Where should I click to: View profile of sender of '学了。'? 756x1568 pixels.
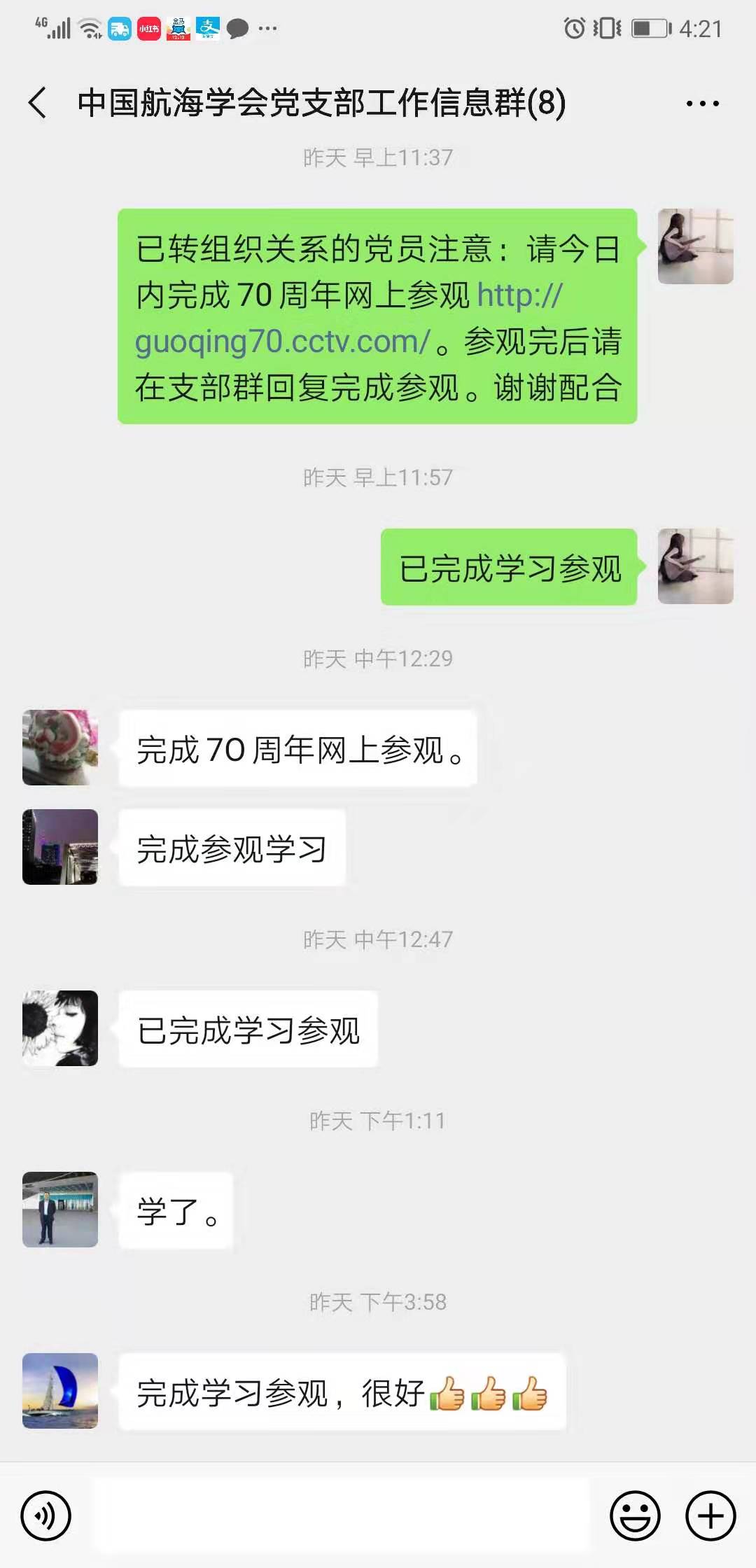60,1210
